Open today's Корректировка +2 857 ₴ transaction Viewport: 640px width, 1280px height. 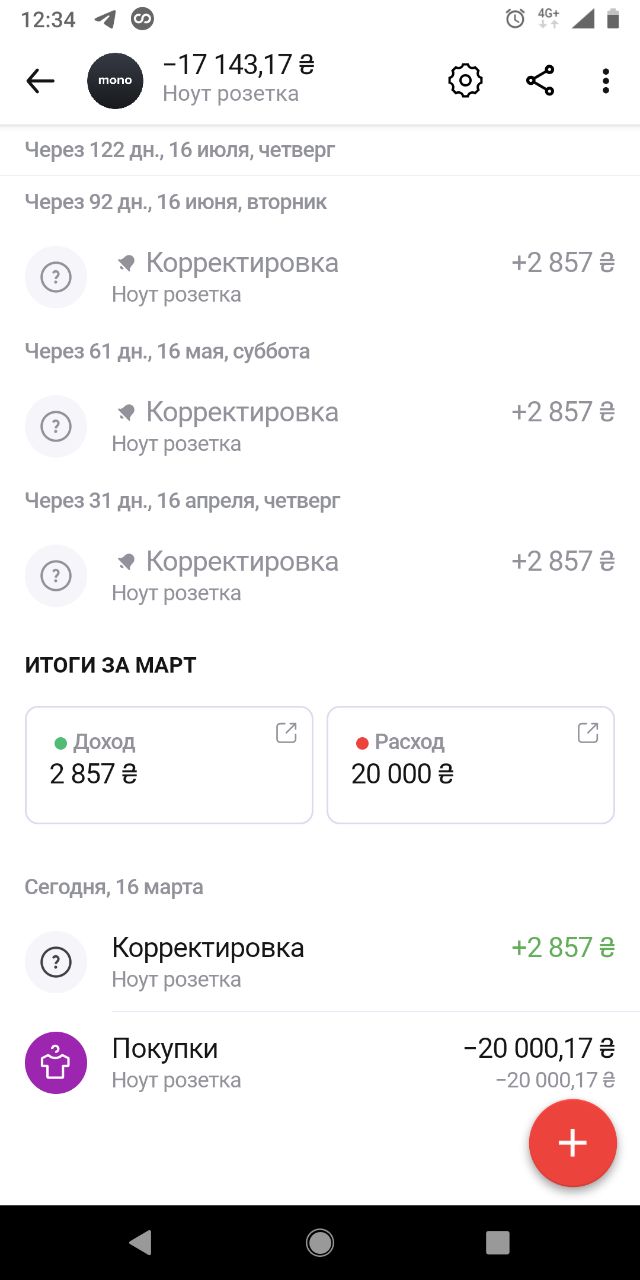tap(320, 962)
